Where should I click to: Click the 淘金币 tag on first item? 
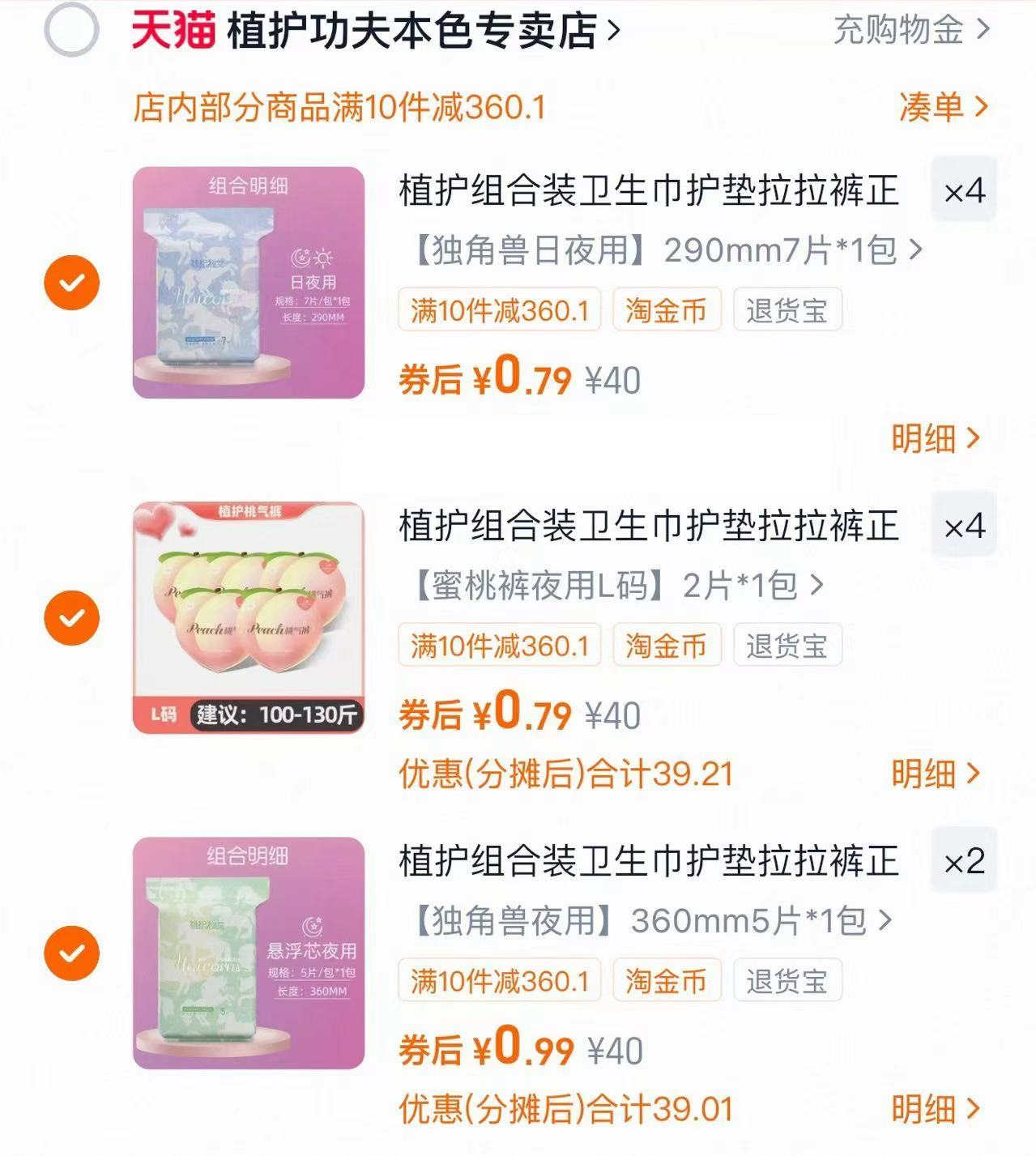666,309
